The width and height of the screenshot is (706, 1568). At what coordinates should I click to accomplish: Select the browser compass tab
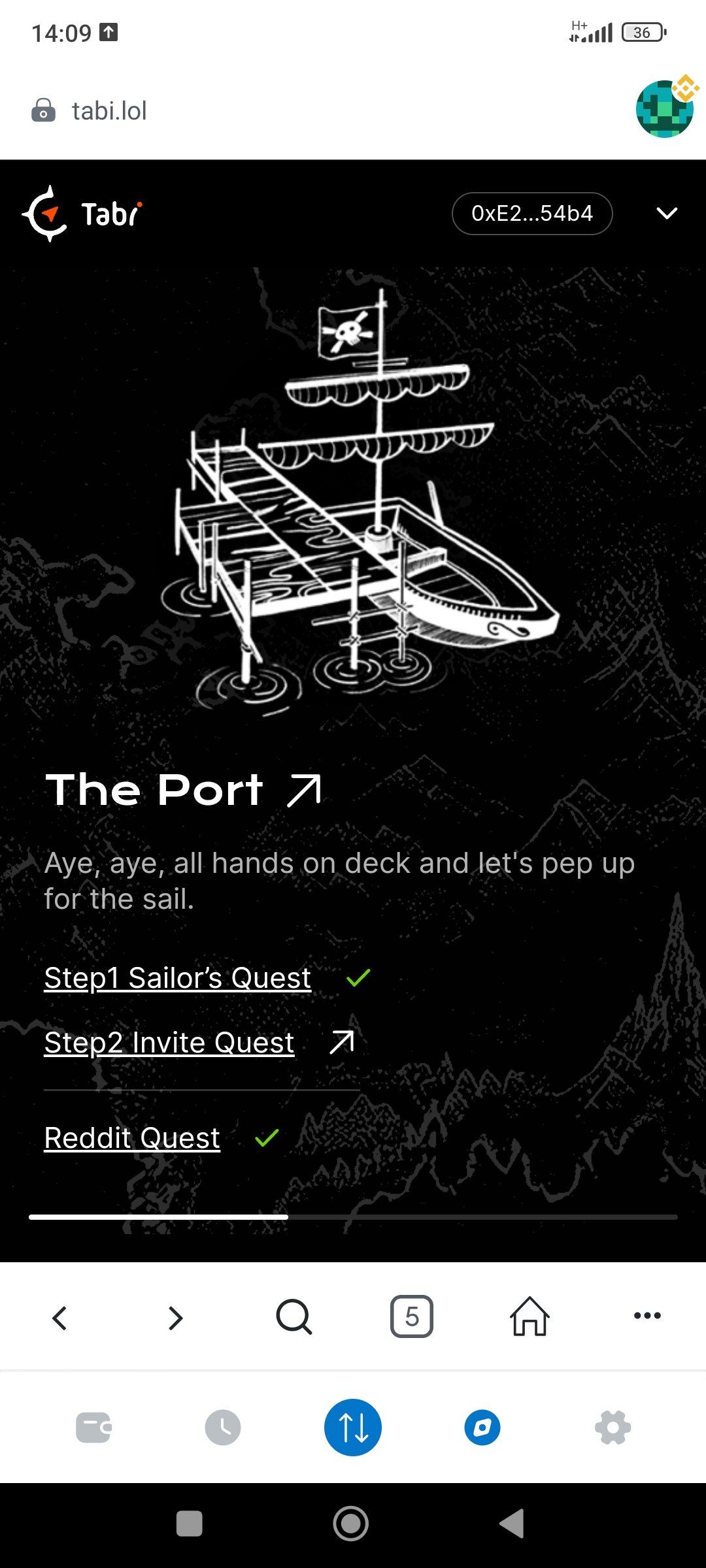tap(482, 1428)
